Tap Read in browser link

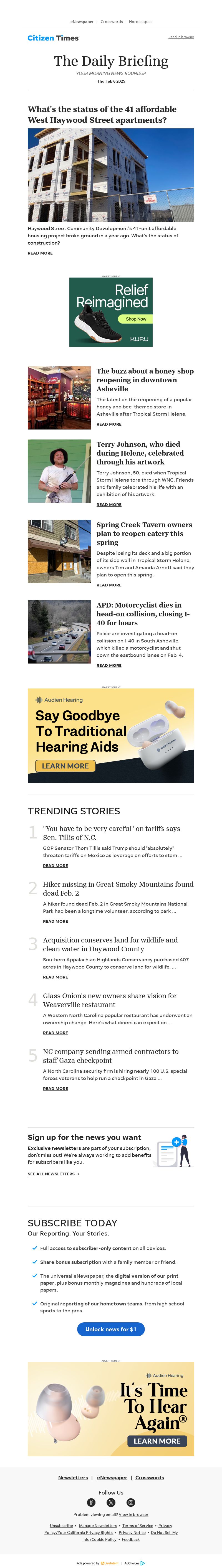point(181,37)
